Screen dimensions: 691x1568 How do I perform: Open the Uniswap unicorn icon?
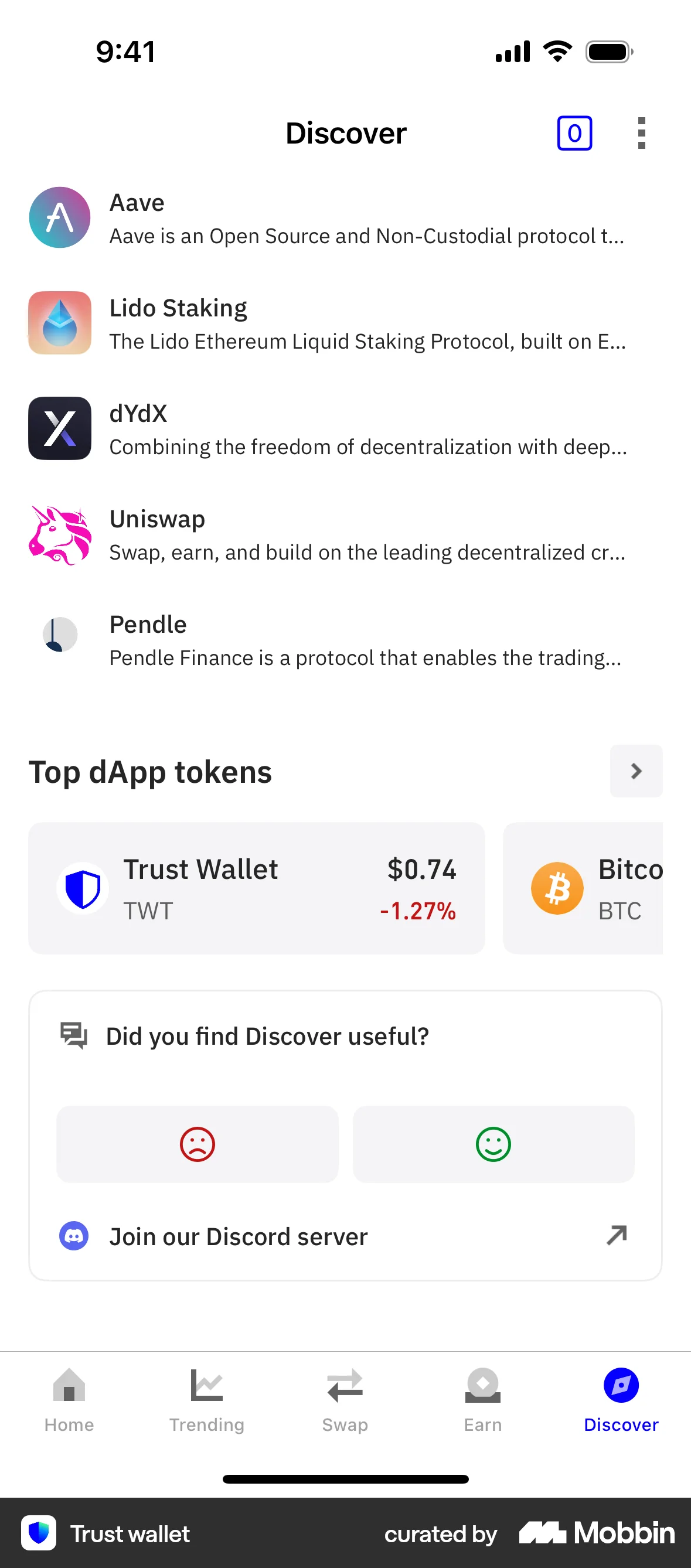coord(59,534)
